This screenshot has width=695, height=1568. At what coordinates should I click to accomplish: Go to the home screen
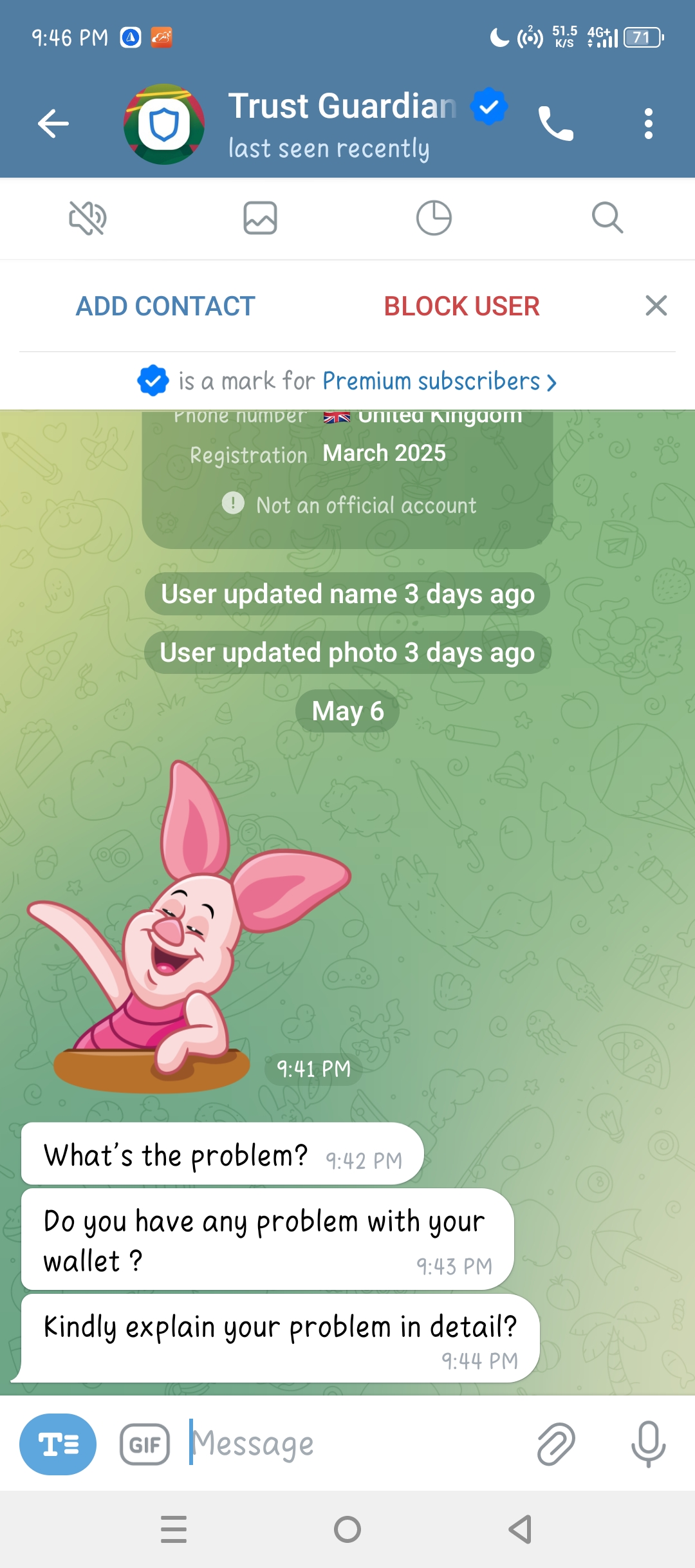347,1529
